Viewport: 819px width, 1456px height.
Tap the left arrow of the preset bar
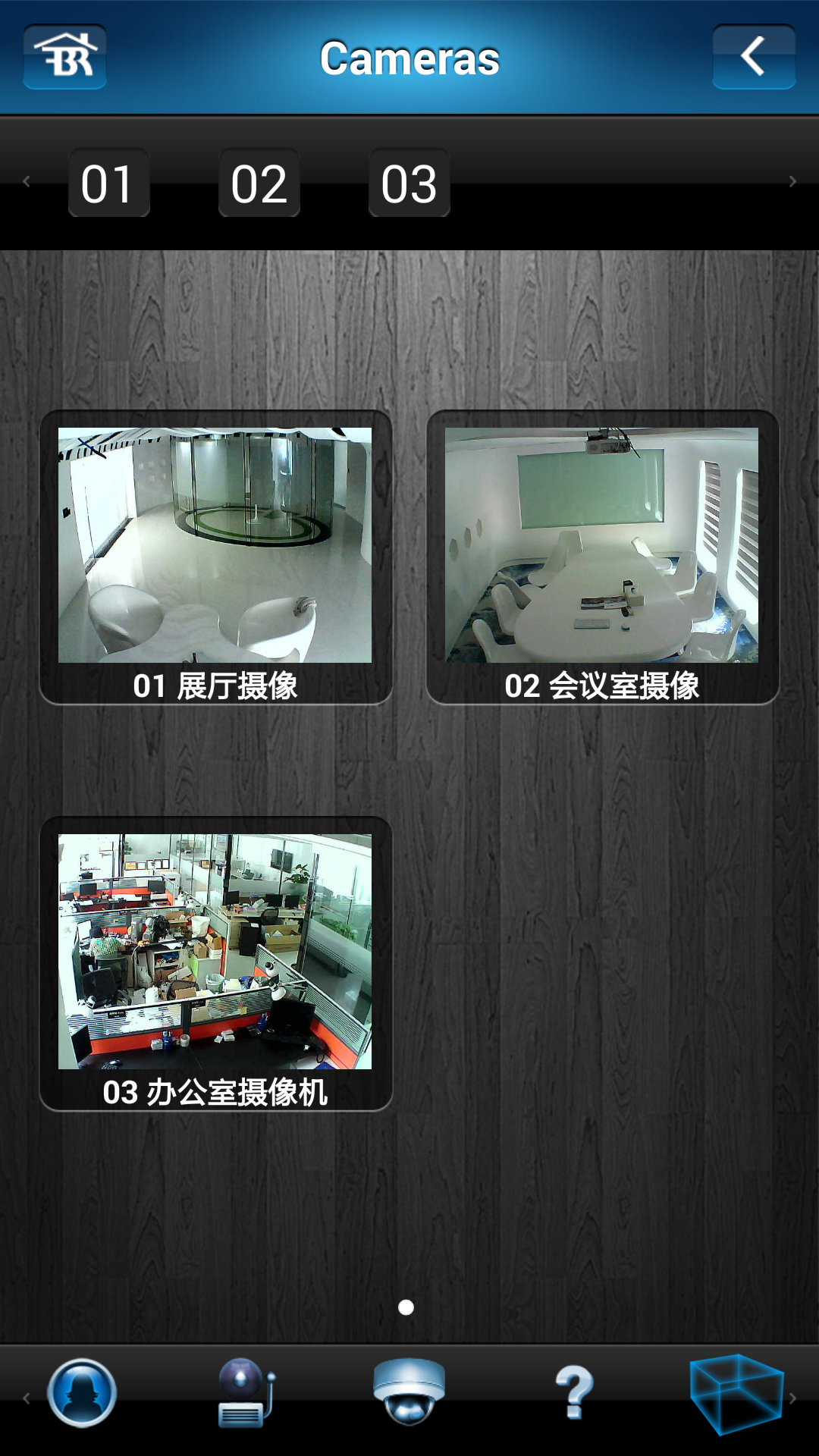(x=26, y=181)
